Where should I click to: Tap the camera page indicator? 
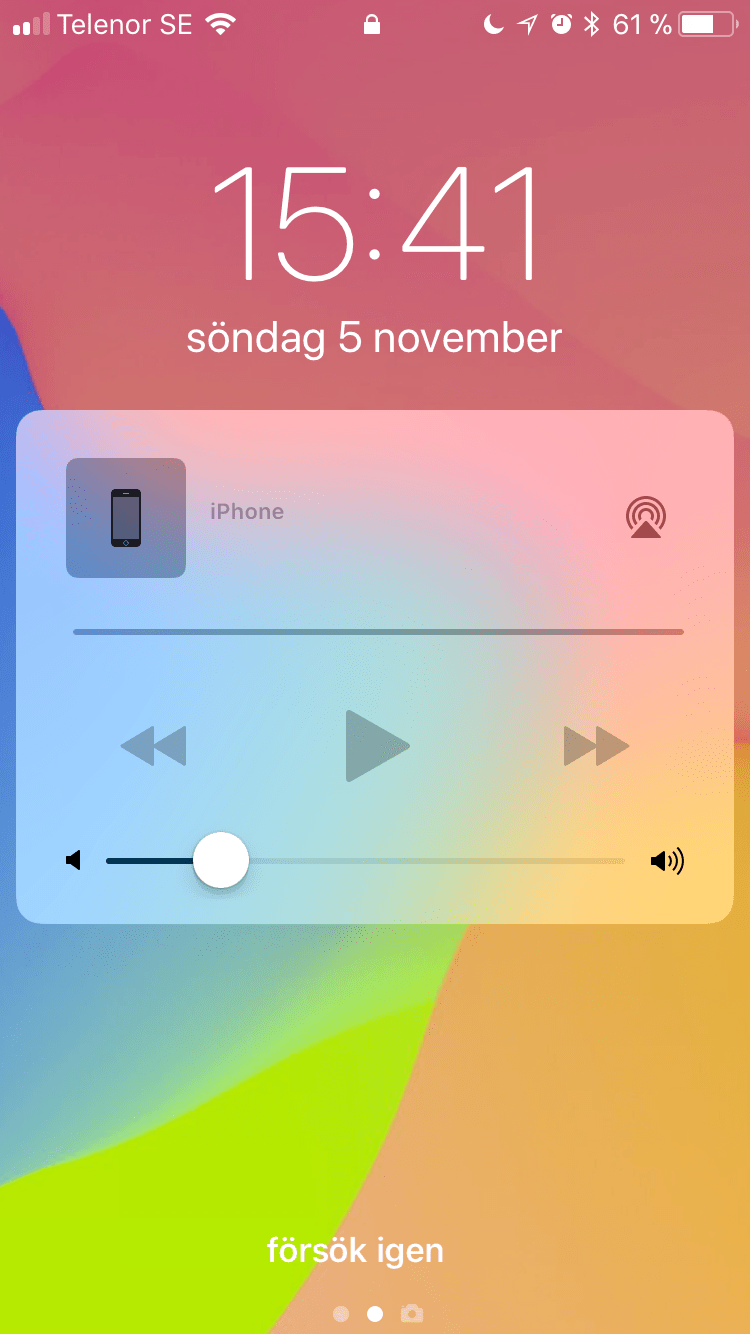click(x=410, y=1313)
